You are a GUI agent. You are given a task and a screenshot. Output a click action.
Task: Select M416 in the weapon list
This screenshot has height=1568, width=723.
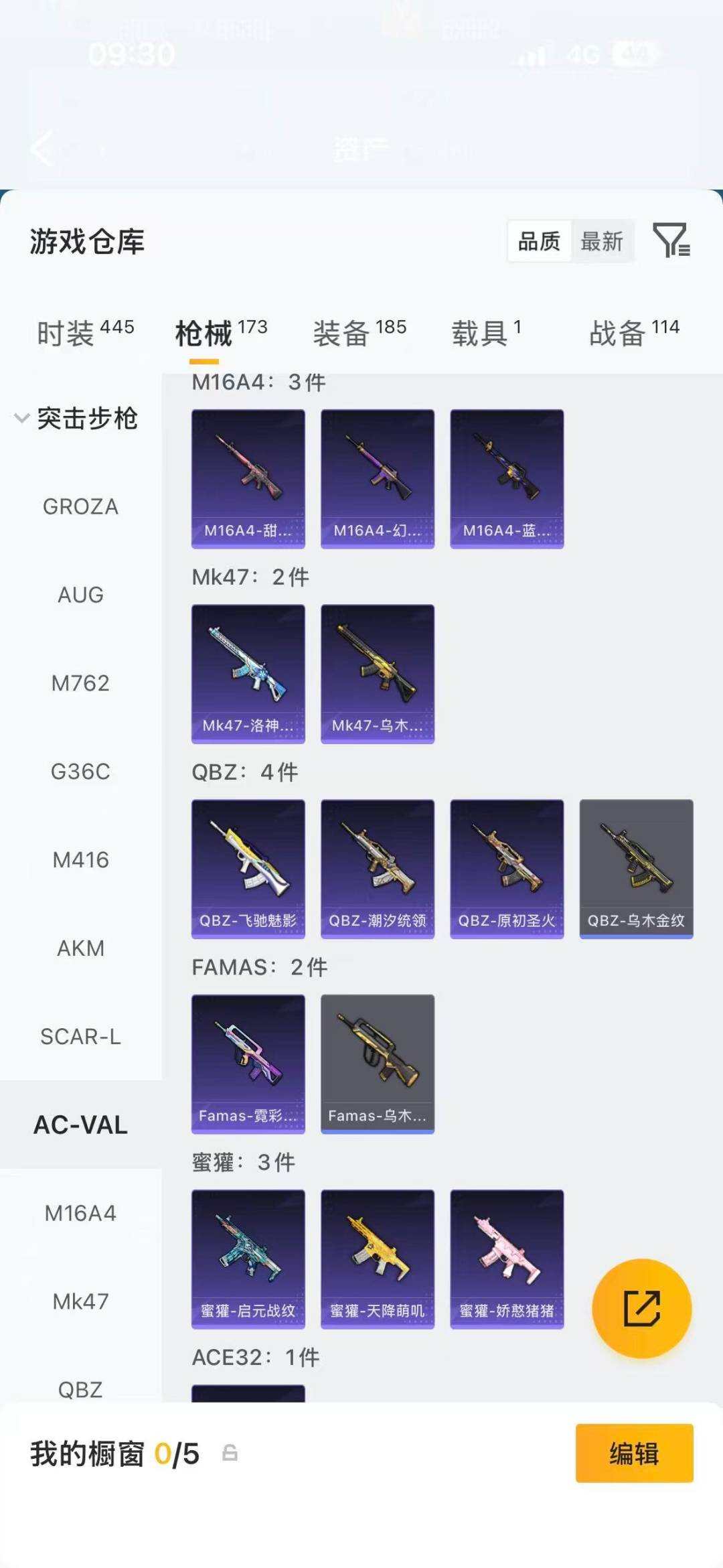click(x=80, y=860)
